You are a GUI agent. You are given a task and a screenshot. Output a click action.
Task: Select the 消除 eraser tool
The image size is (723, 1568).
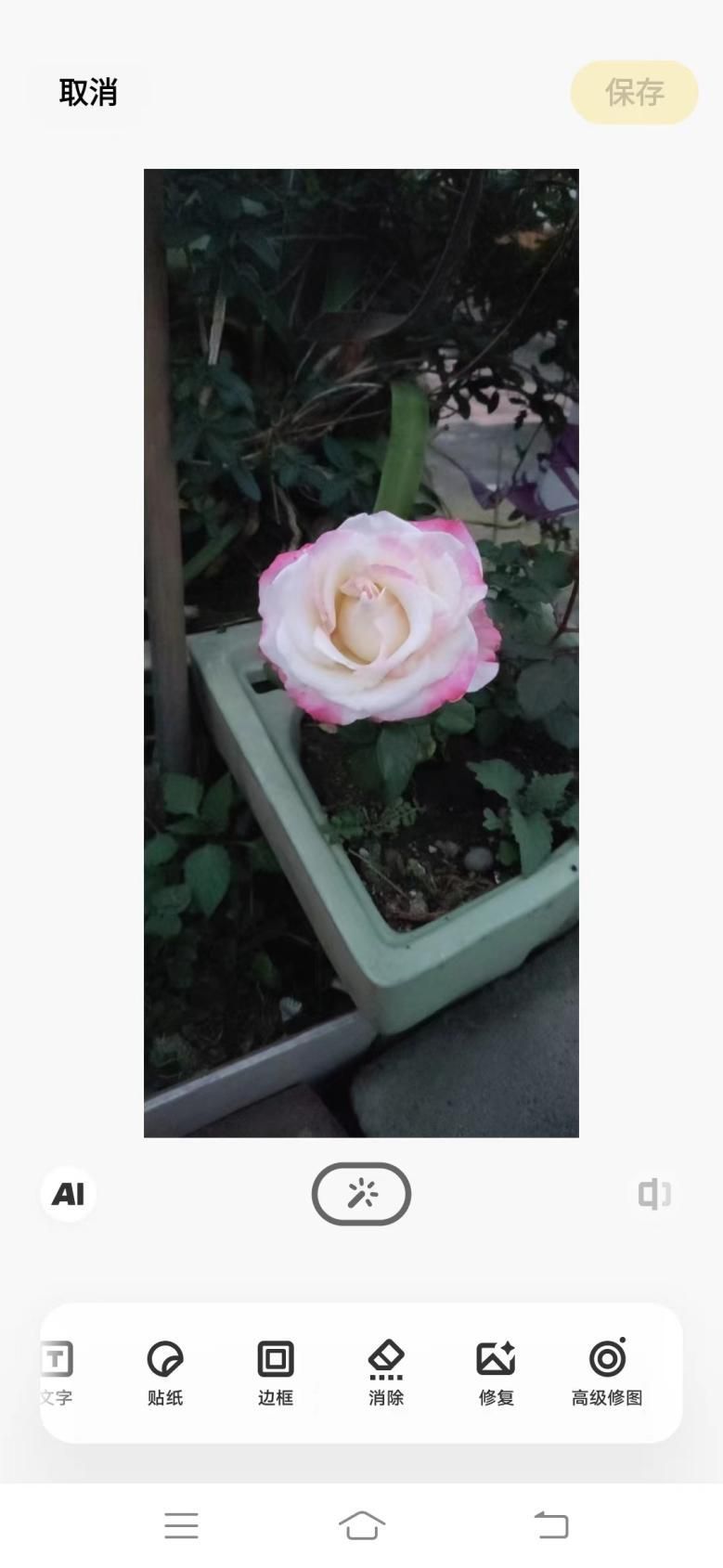[x=386, y=1372]
